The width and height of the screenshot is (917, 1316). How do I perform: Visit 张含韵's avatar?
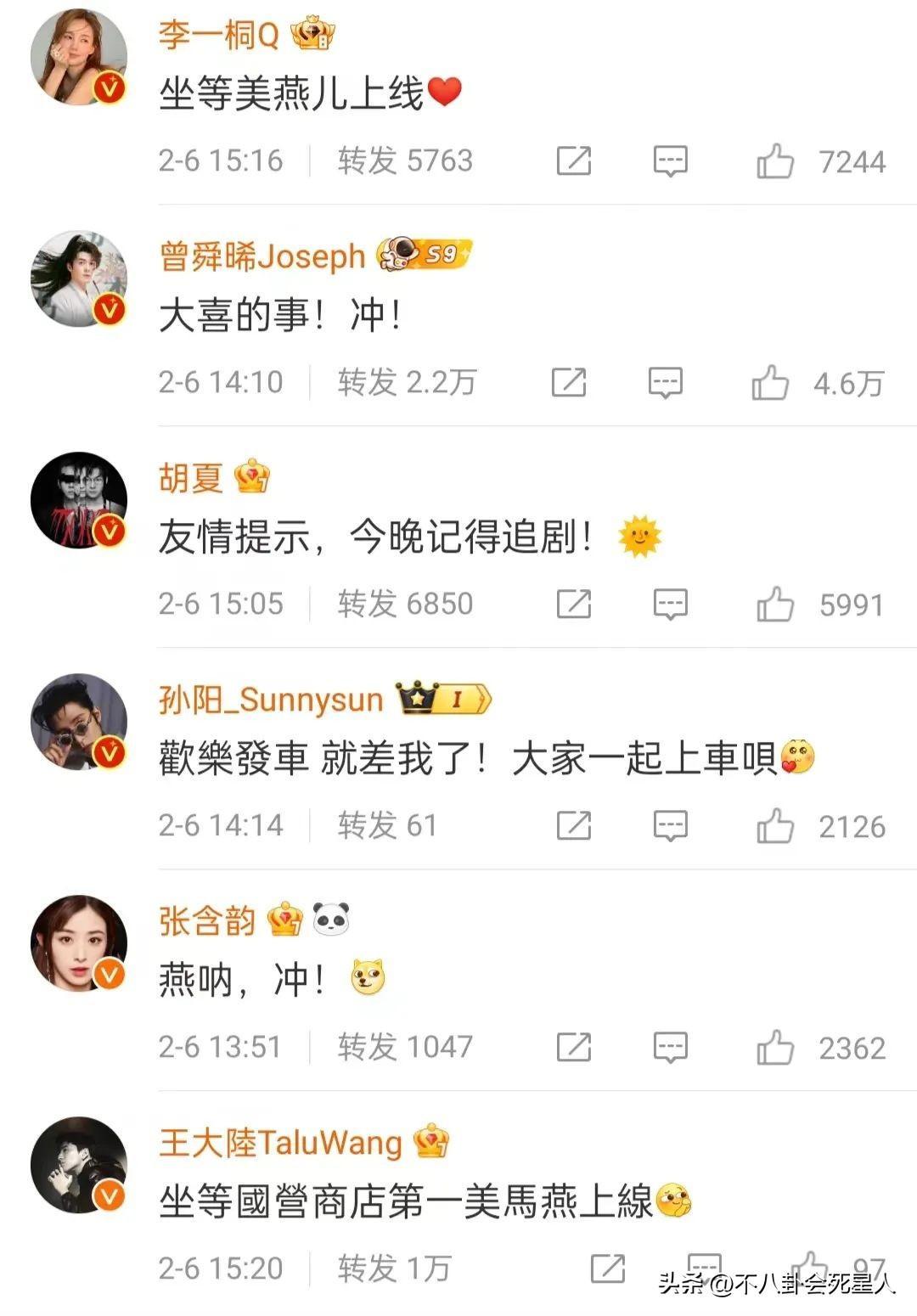[78, 943]
